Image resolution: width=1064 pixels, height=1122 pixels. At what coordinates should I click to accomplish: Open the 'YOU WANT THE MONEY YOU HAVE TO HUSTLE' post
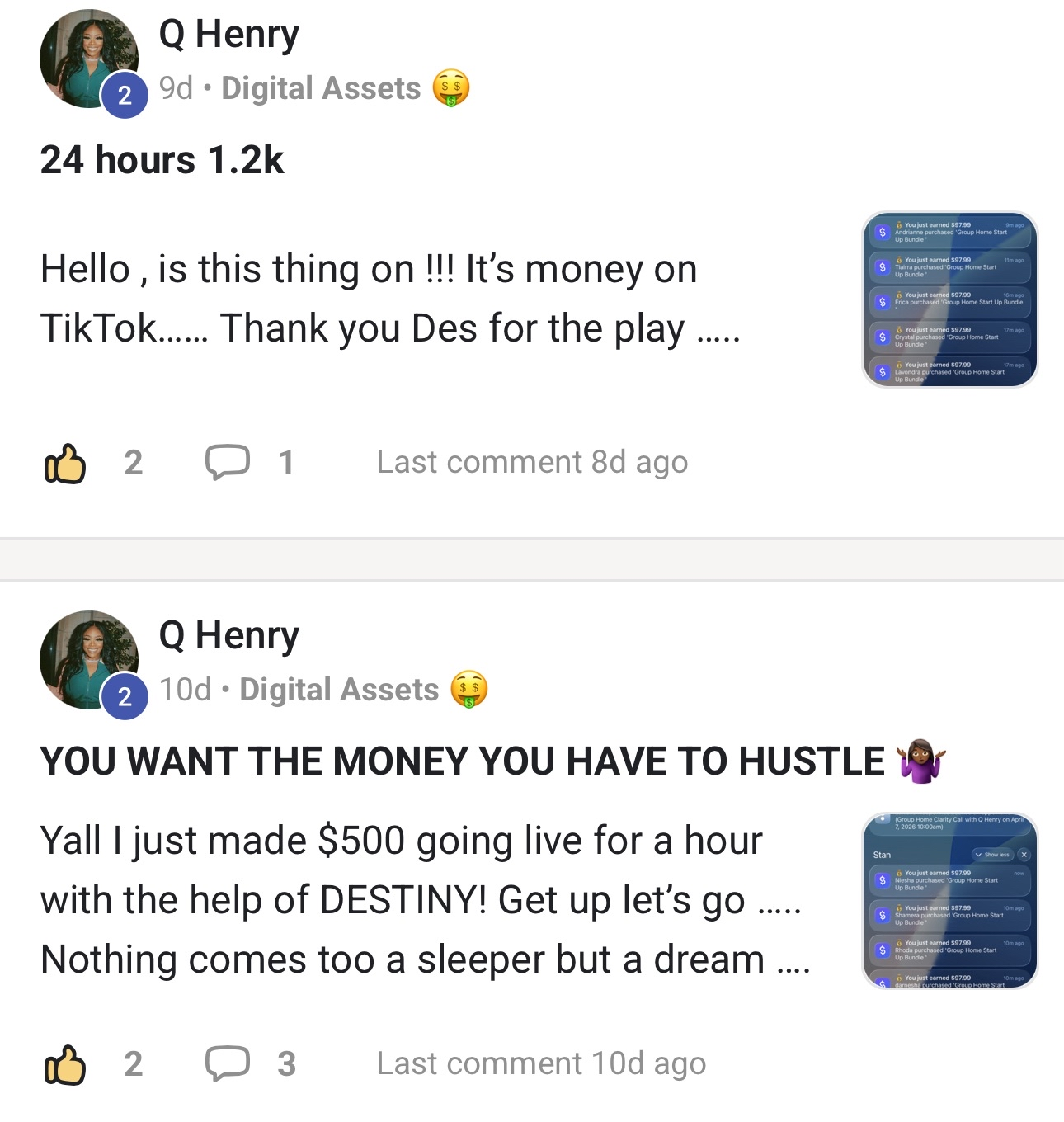(x=462, y=761)
